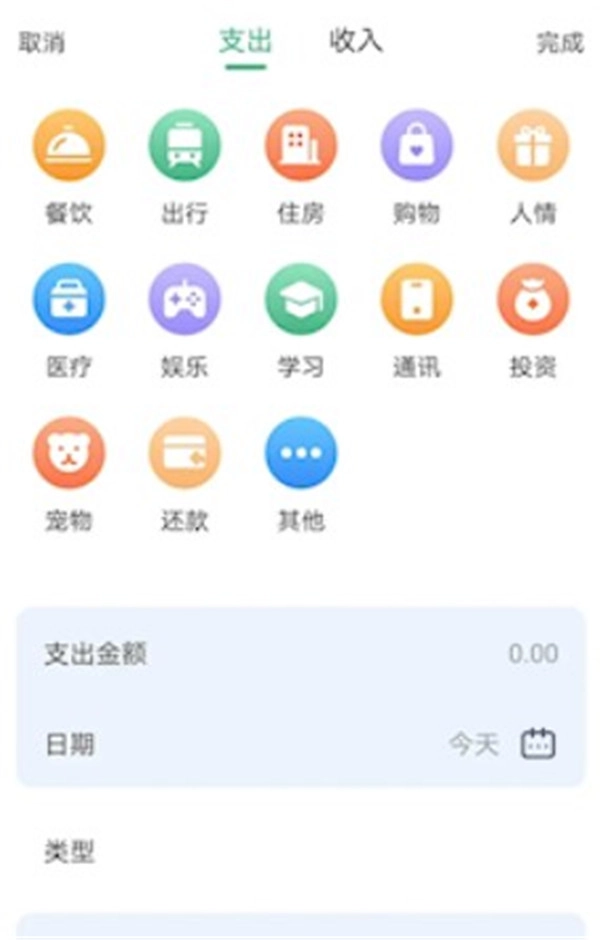Select the 支出 tab
Viewport: 600px width, 940px height.
click(245, 42)
